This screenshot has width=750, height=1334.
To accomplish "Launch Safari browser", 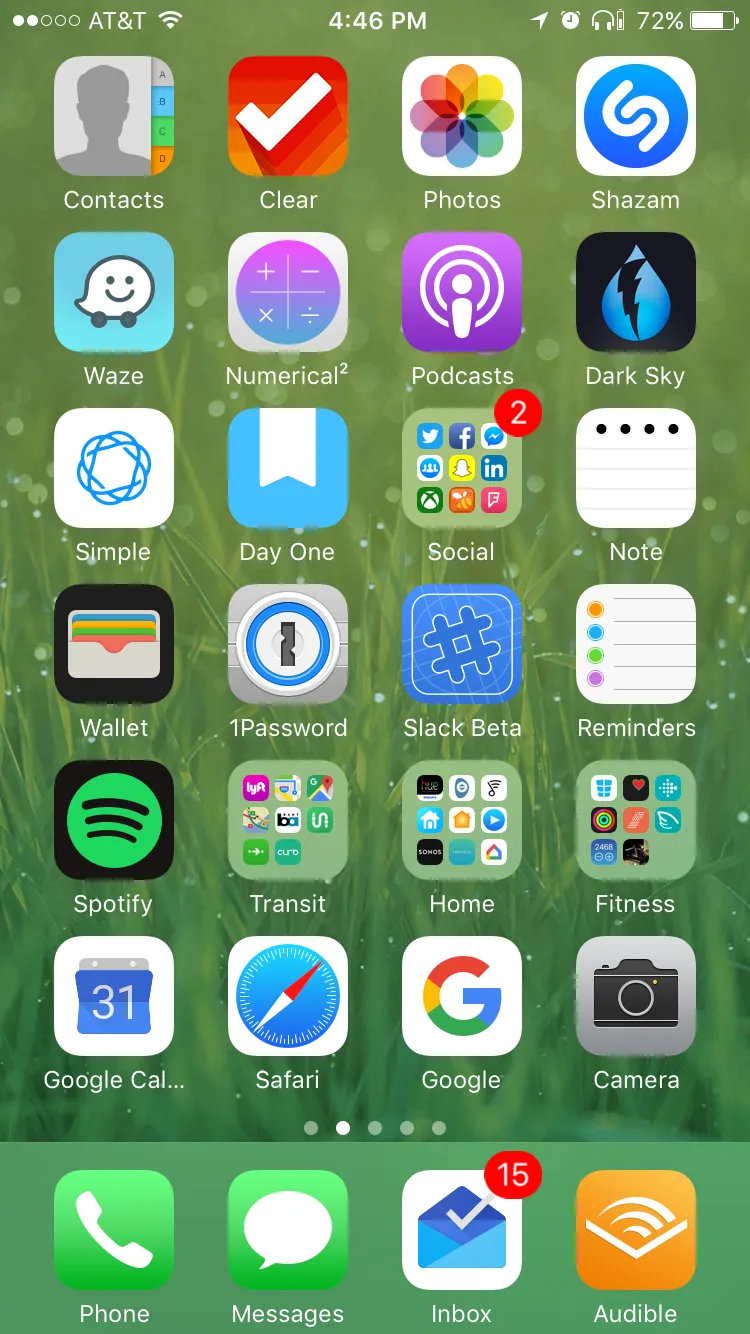I will pyautogui.click(x=288, y=996).
